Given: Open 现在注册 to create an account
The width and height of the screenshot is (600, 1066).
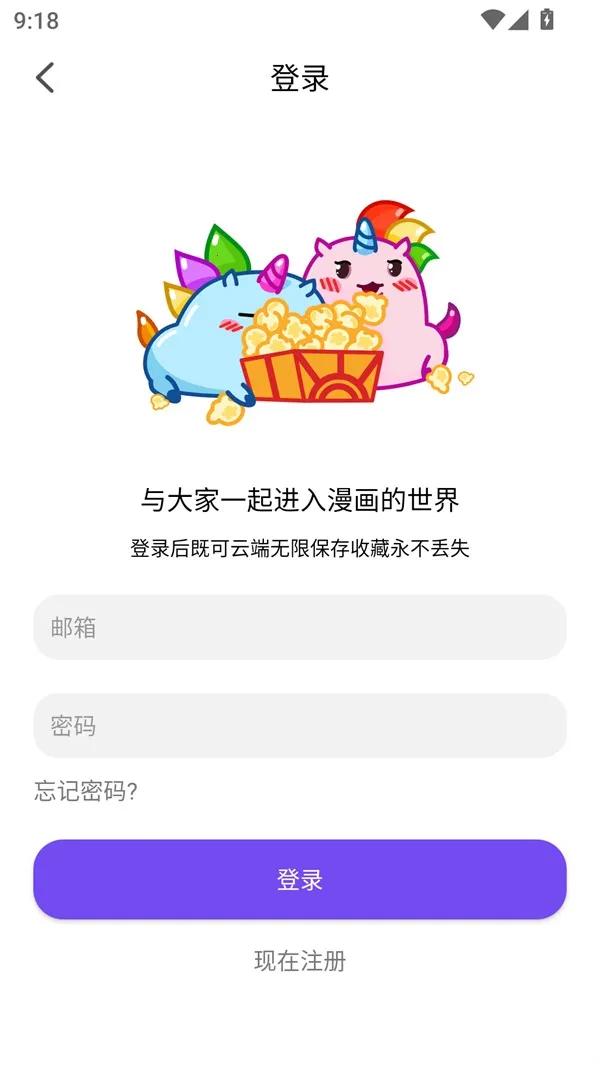Looking at the screenshot, I should coord(300,961).
